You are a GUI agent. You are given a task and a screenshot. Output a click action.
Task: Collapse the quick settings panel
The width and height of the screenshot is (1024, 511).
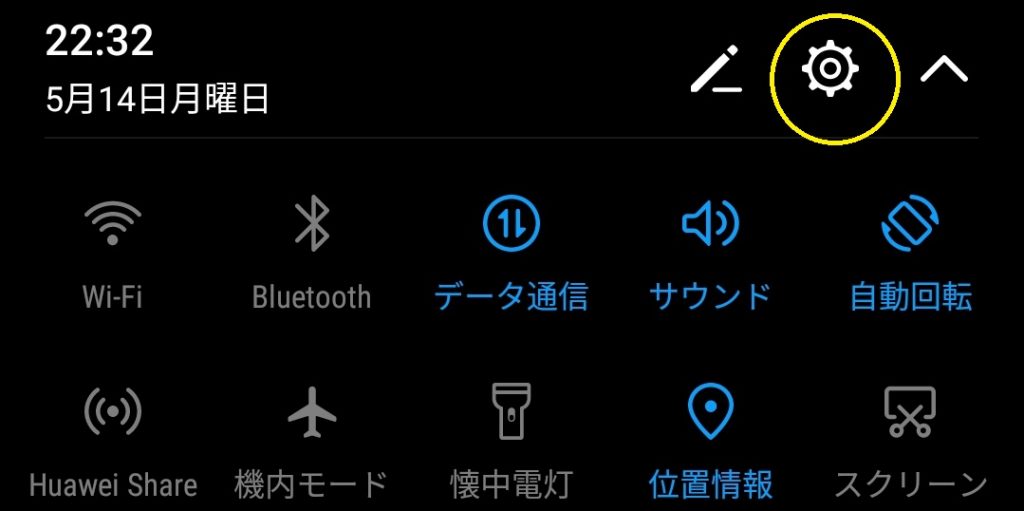pos(944,70)
